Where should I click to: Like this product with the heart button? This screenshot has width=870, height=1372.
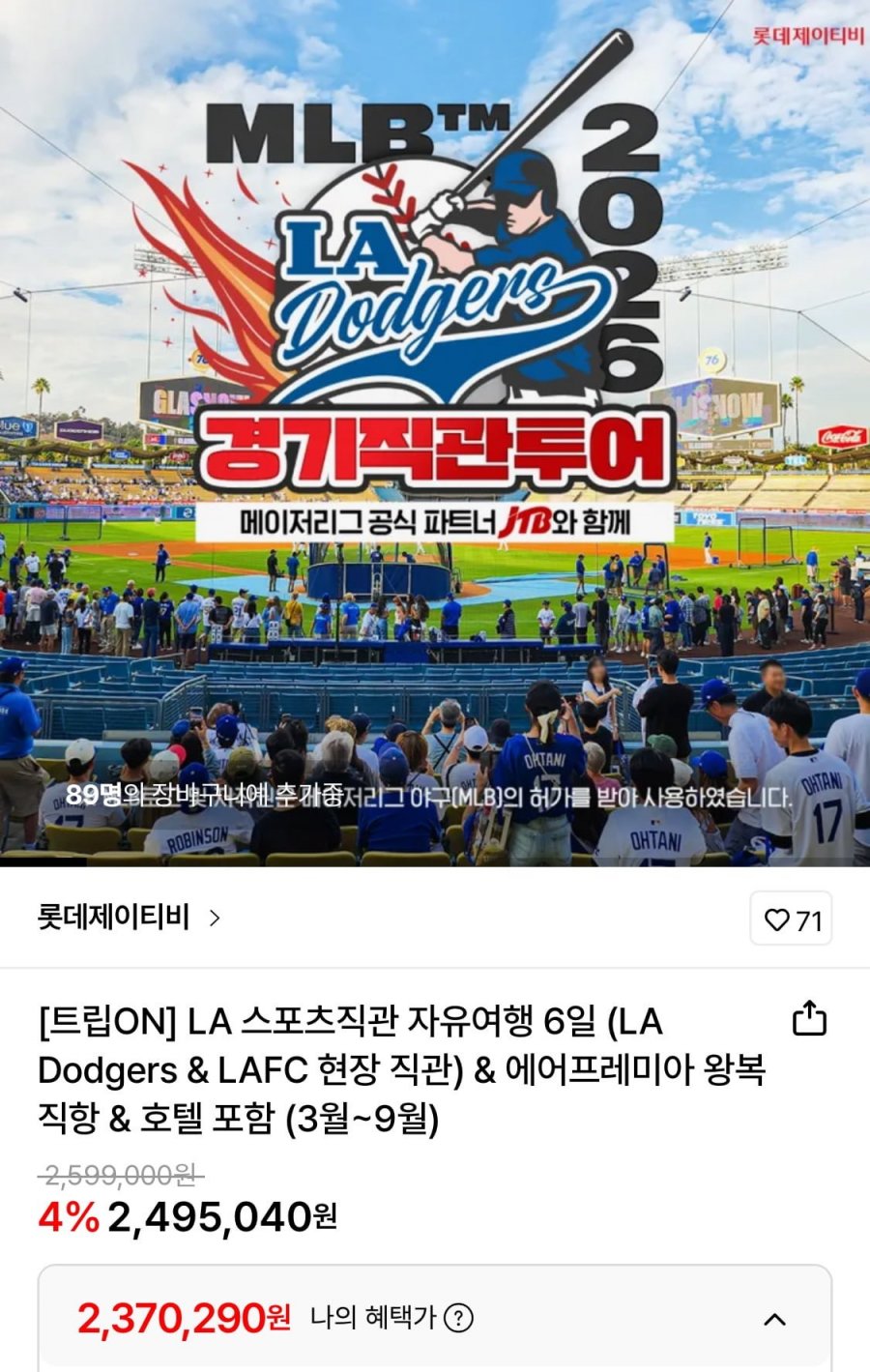coord(791,920)
